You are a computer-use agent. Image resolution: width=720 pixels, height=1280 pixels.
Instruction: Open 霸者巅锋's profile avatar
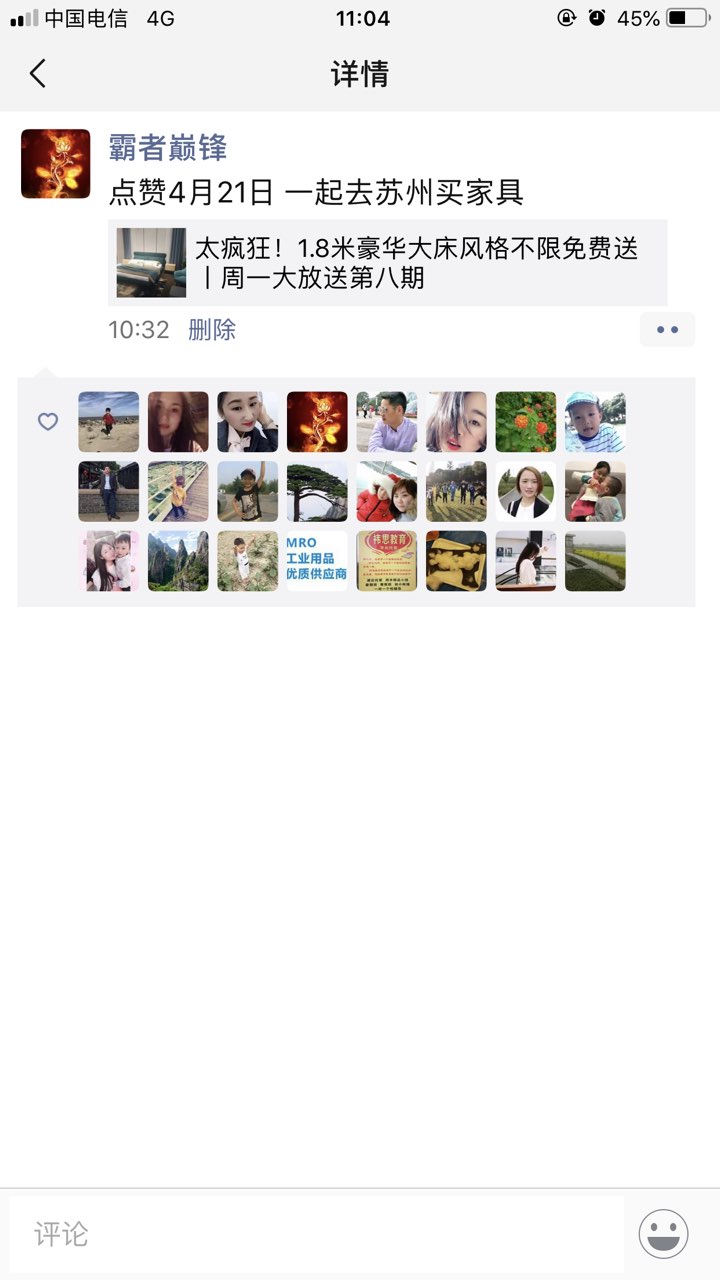(x=55, y=163)
